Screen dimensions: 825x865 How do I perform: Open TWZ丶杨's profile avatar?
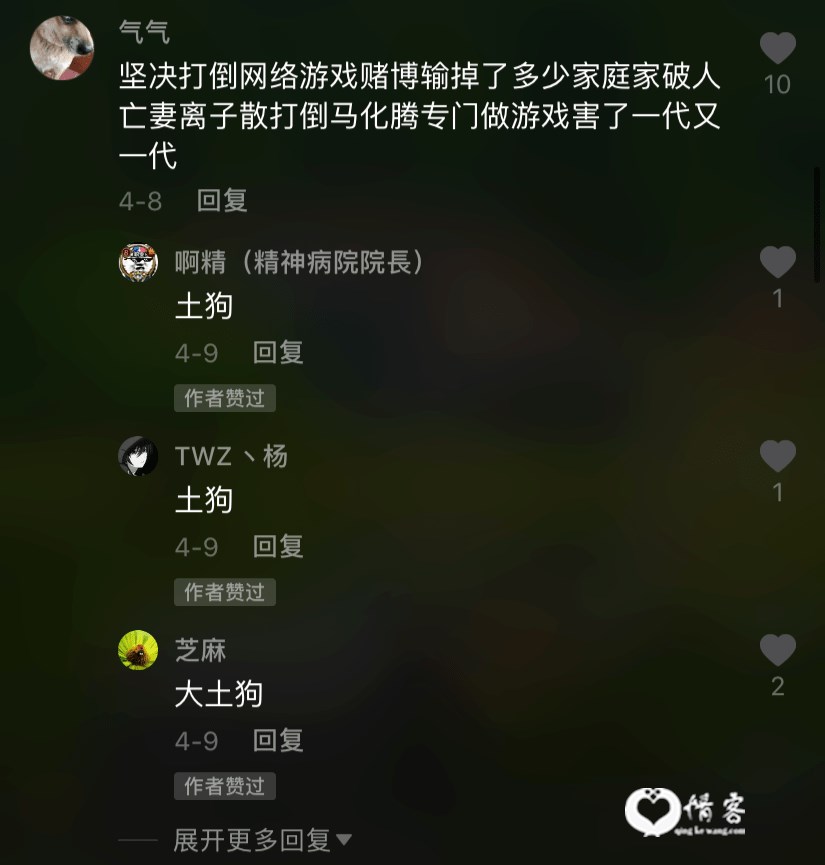tap(138, 456)
